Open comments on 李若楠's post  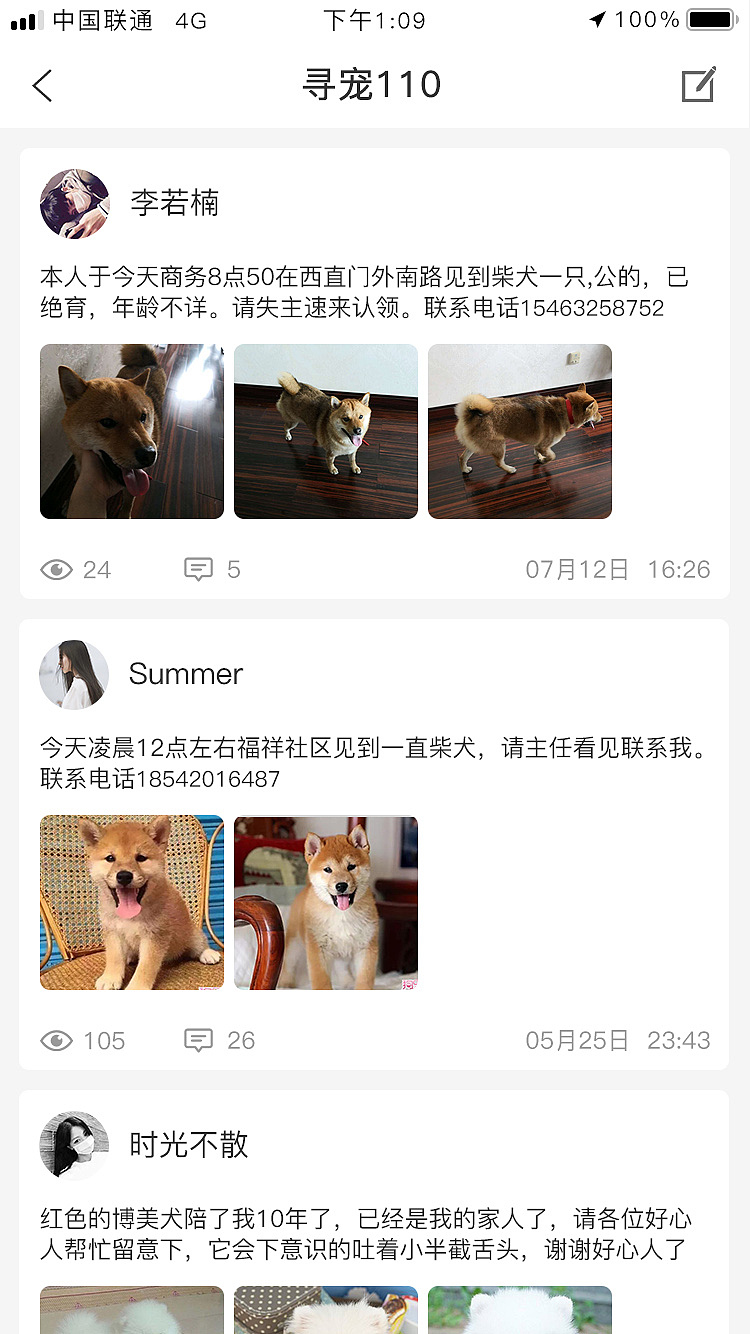pos(212,570)
